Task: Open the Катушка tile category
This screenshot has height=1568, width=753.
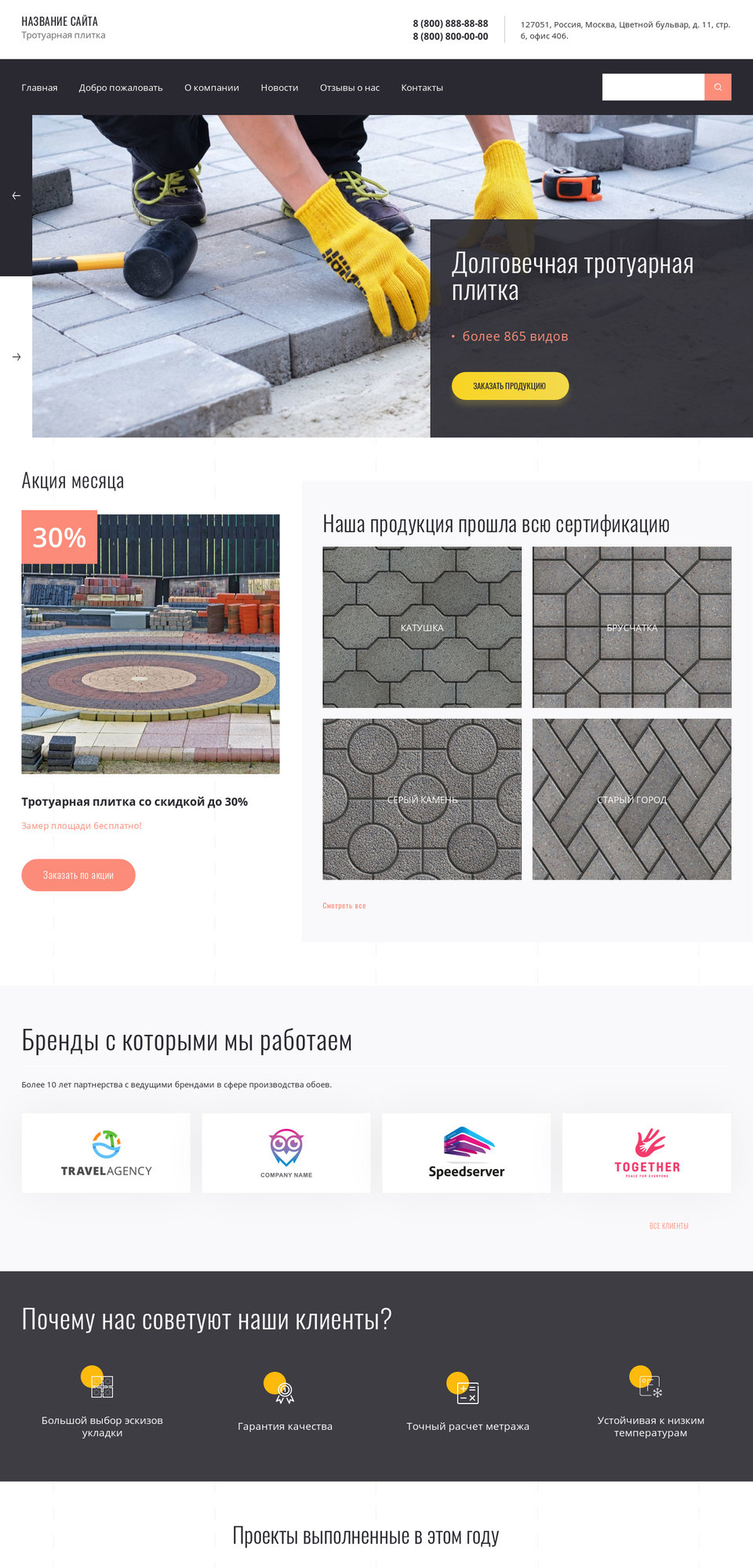Action: [x=422, y=627]
